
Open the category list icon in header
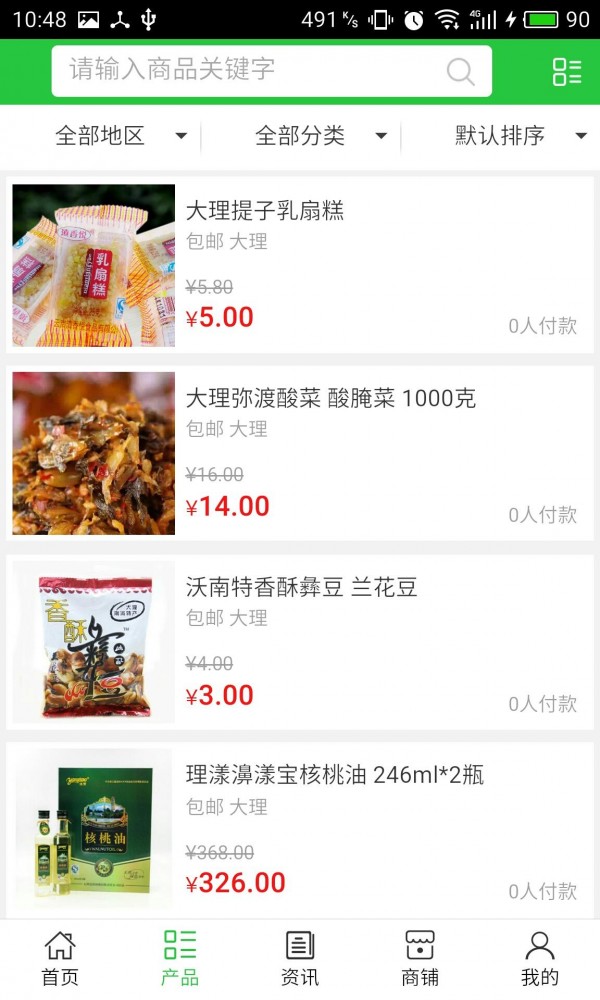pyautogui.click(x=567, y=71)
